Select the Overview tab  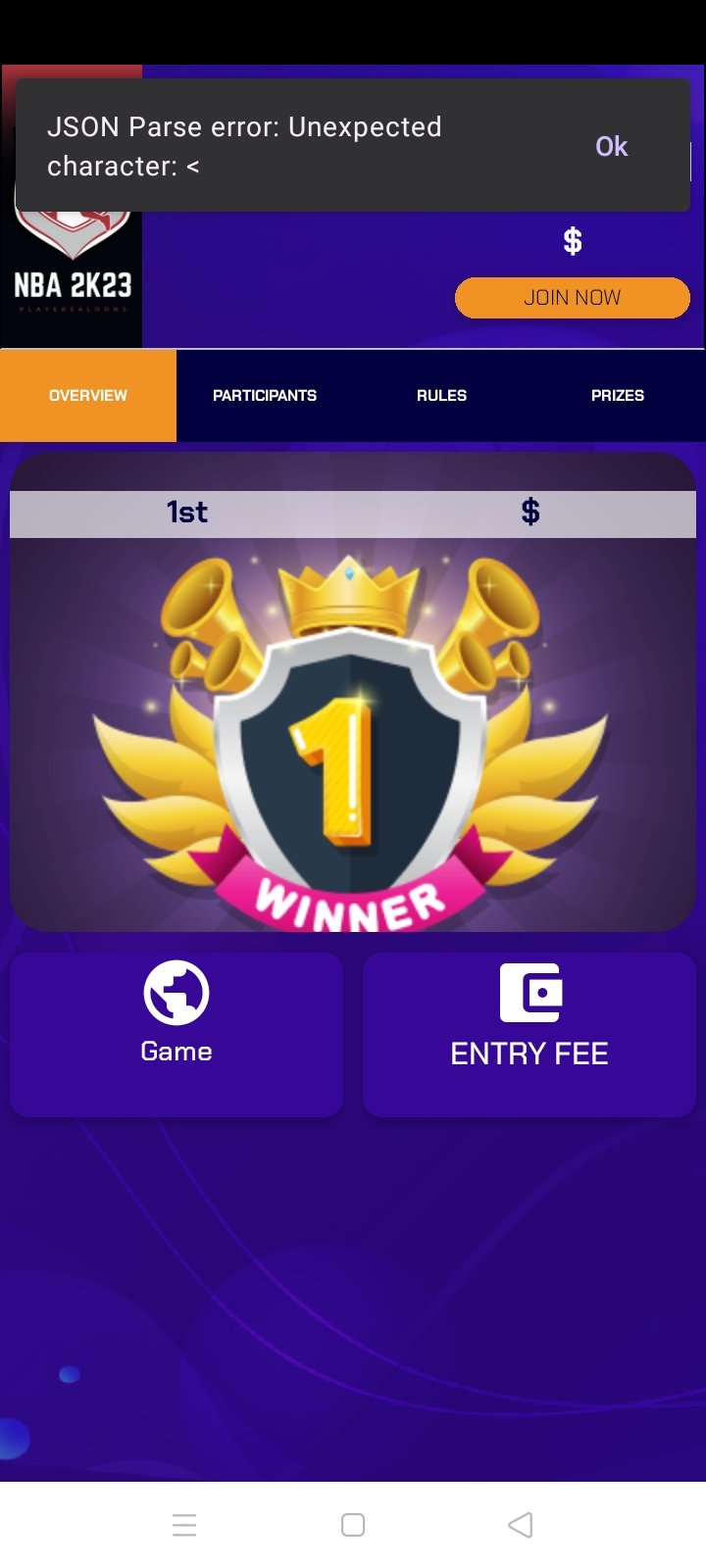(88, 396)
